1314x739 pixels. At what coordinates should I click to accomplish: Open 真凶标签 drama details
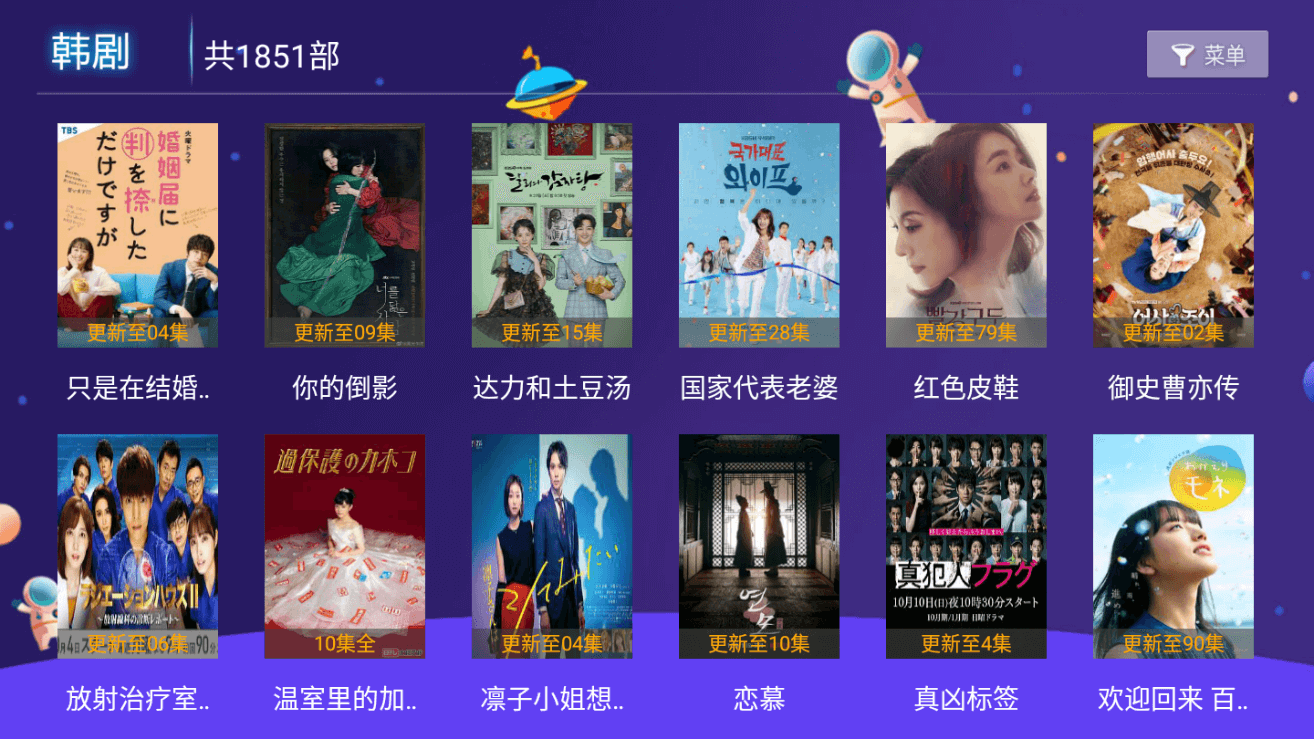pos(966,546)
